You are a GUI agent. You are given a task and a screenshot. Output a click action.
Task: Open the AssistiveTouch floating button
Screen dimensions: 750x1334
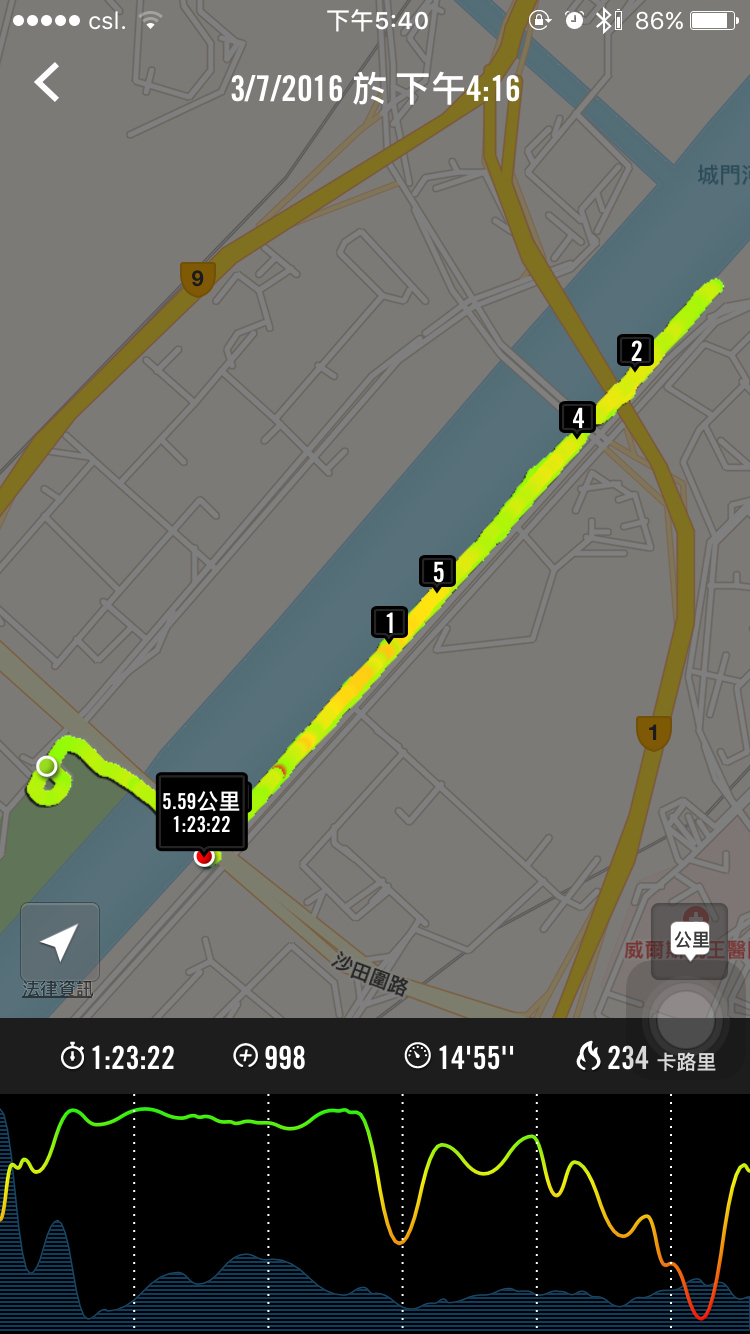click(686, 1018)
